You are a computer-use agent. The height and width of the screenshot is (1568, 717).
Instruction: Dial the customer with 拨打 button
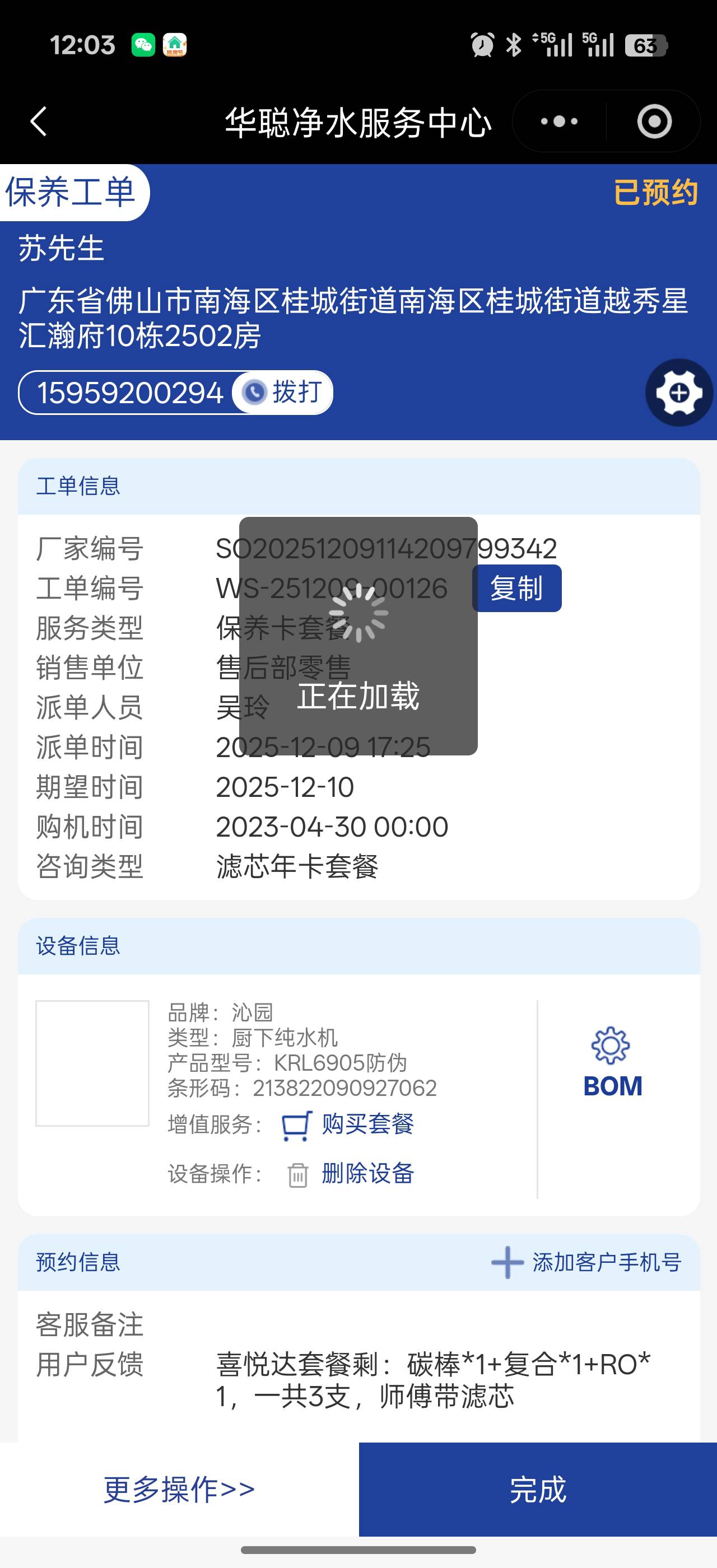[x=283, y=393]
